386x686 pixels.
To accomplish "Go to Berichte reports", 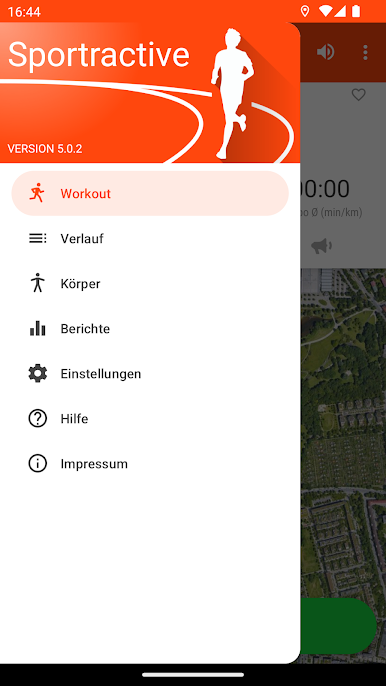I will click(150, 329).
